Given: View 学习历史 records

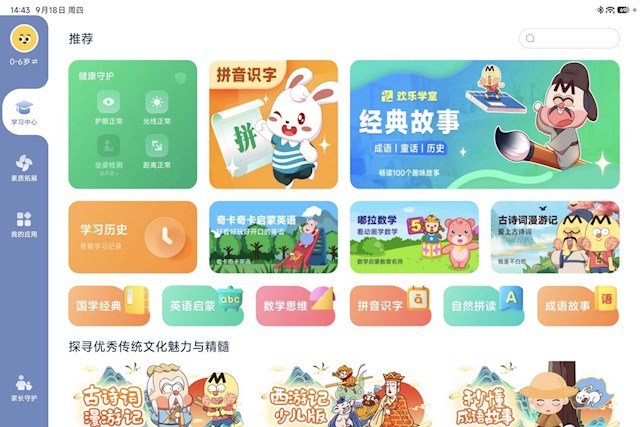Looking at the screenshot, I should pyautogui.click(x=133, y=237).
